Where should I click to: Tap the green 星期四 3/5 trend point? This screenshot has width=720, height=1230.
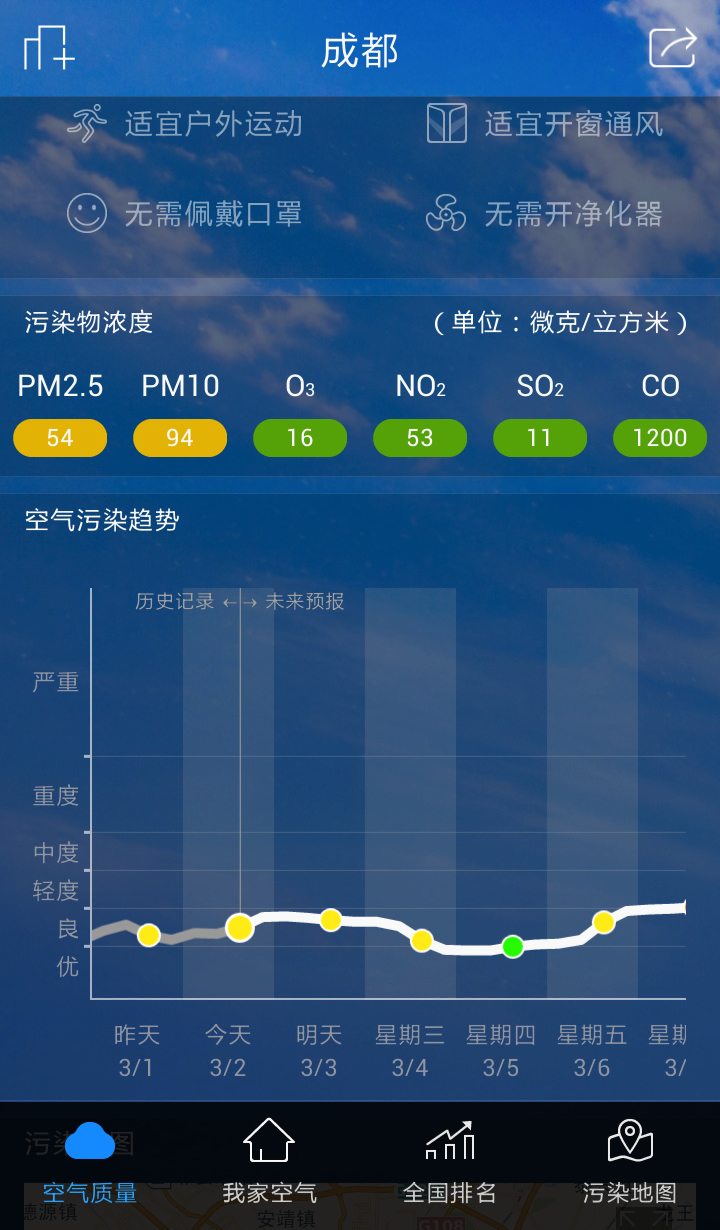tap(513, 946)
